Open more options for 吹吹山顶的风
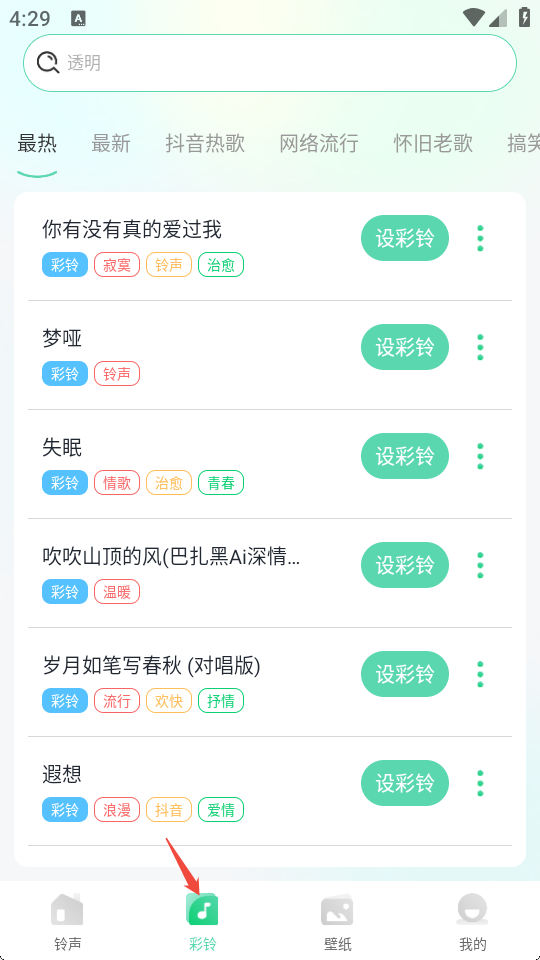The height and width of the screenshot is (960, 540). (x=481, y=565)
